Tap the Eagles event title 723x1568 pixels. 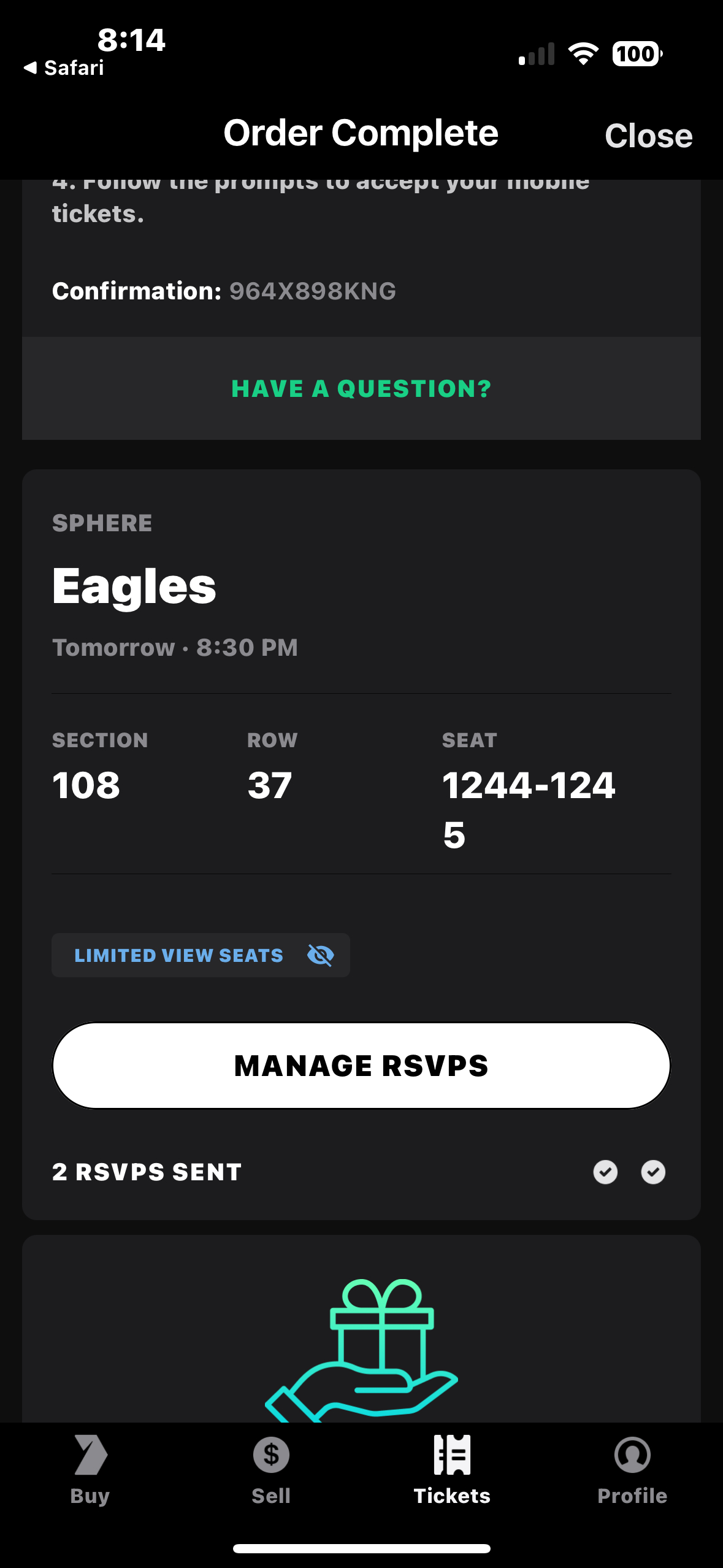tap(134, 586)
